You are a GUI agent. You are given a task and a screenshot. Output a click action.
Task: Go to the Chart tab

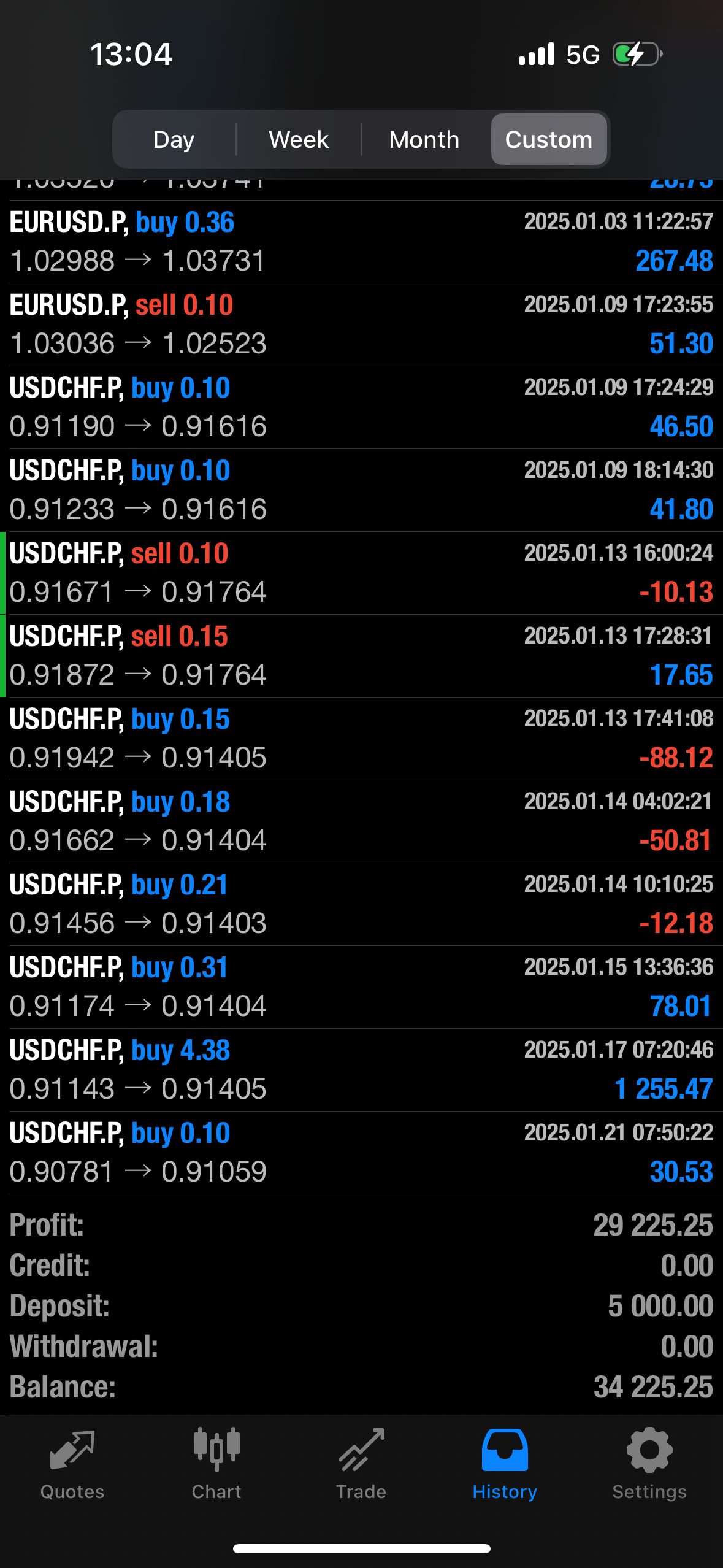216,1462
